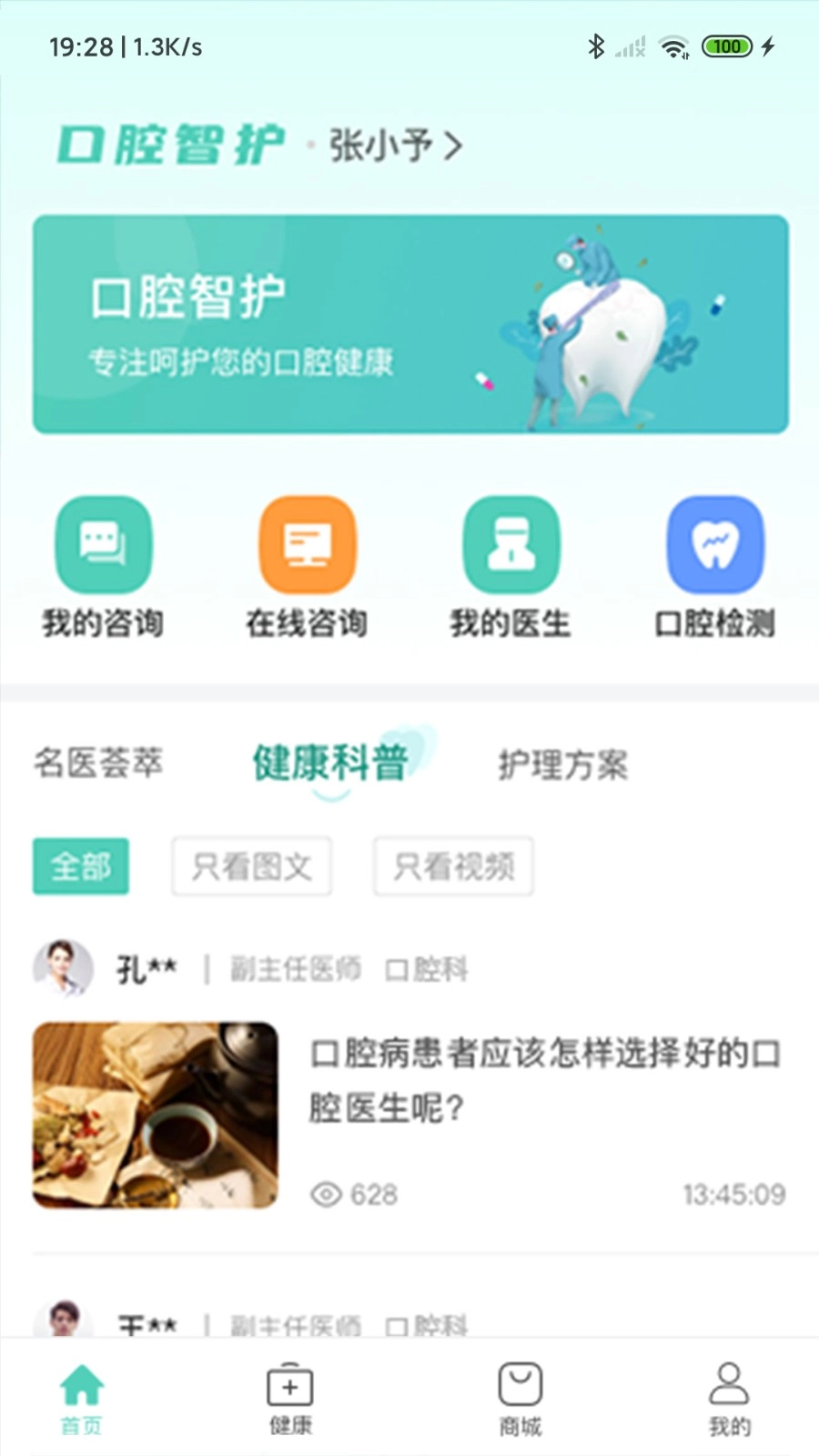Start 在线咨询

[x=307, y=567]
